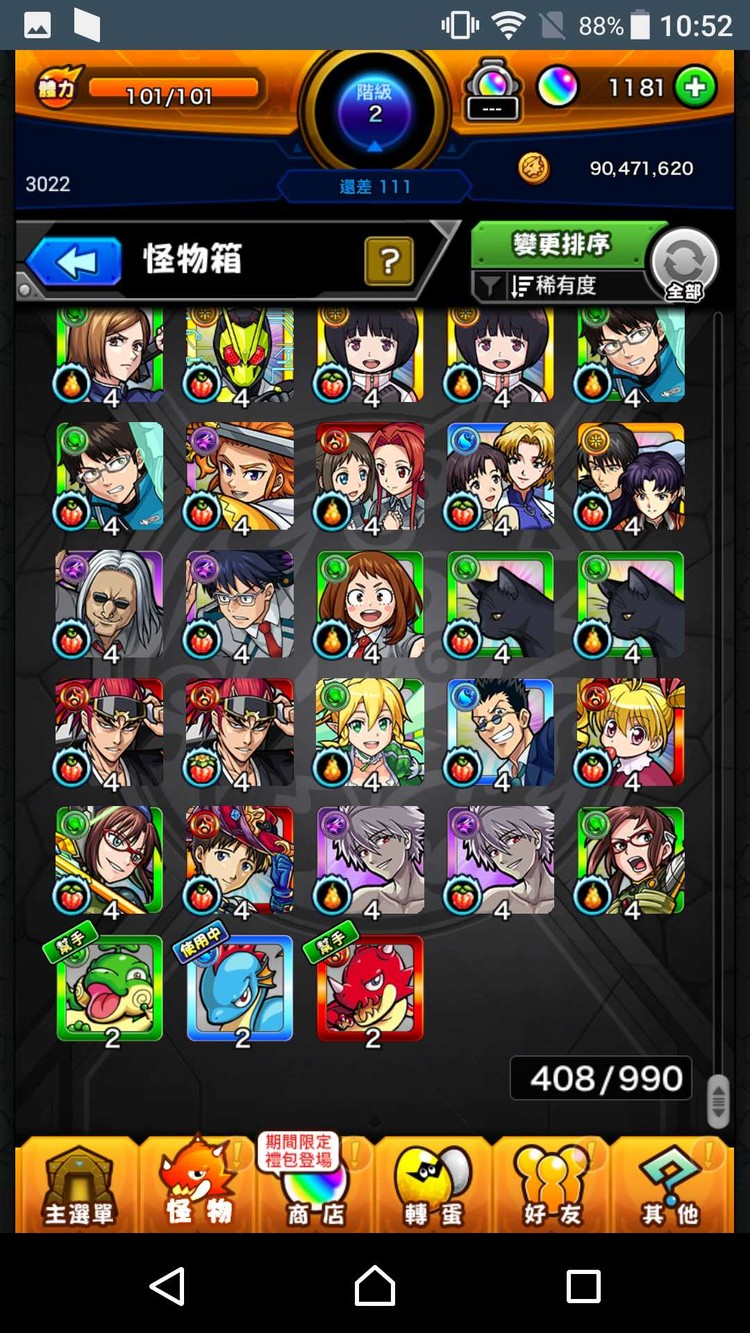Open the 其他 tab
The image size is (750, 1333).
pos(669,1187)
